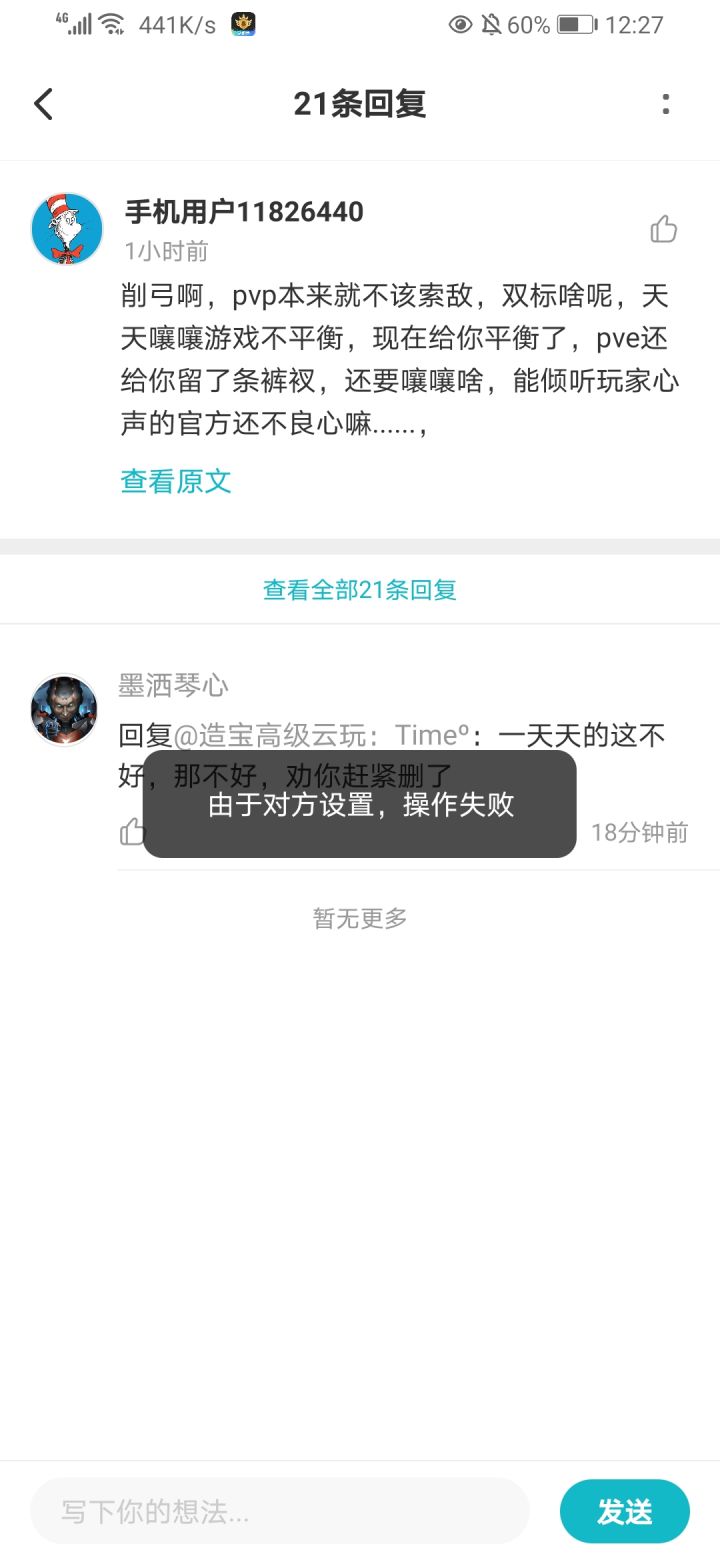Screen dimensions: 720x1560
Task: Tap the 18分钟前 timestamp
Action: [638, 831]
